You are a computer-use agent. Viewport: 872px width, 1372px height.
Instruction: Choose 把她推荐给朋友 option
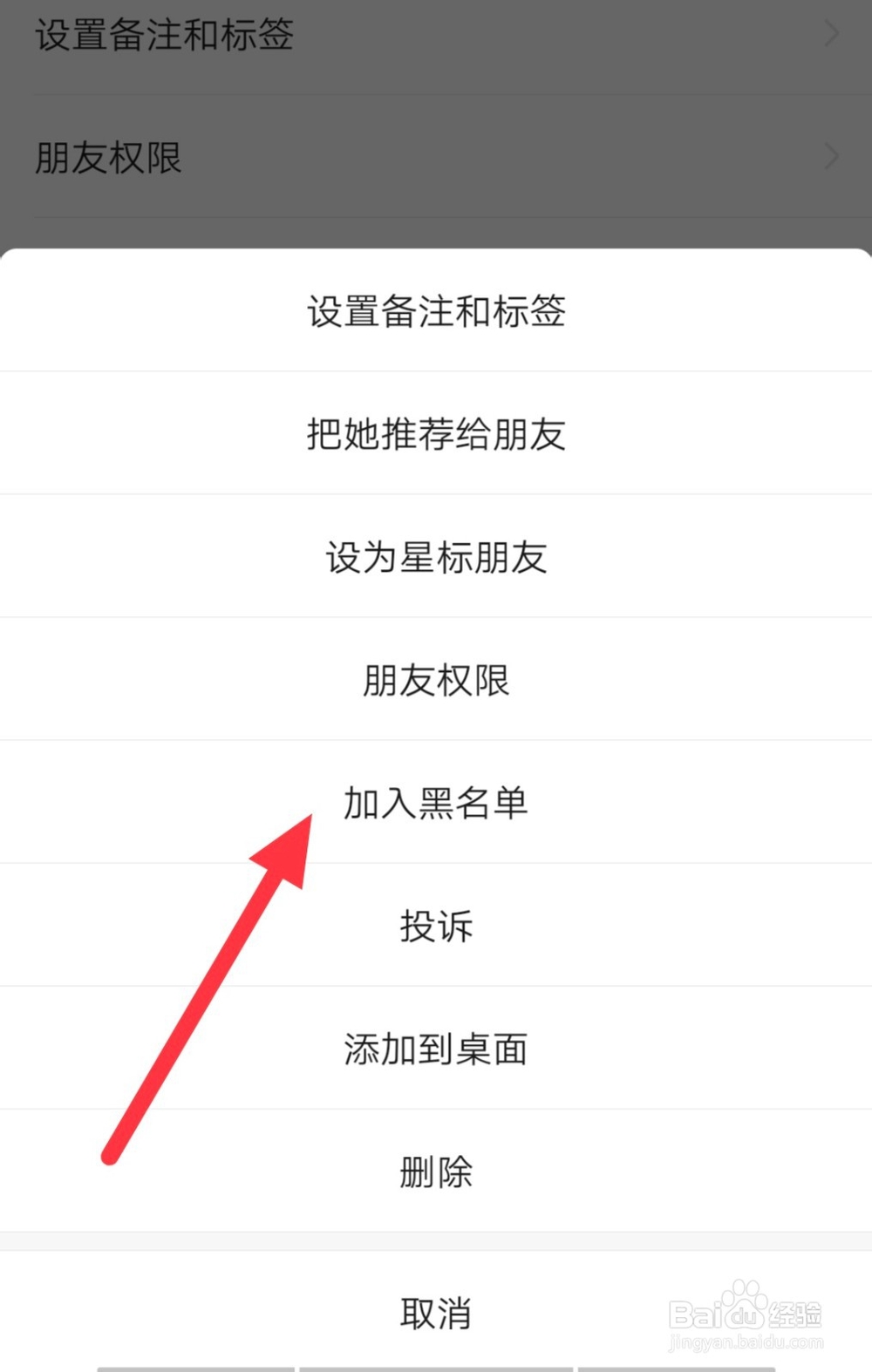tap(436, 435)
